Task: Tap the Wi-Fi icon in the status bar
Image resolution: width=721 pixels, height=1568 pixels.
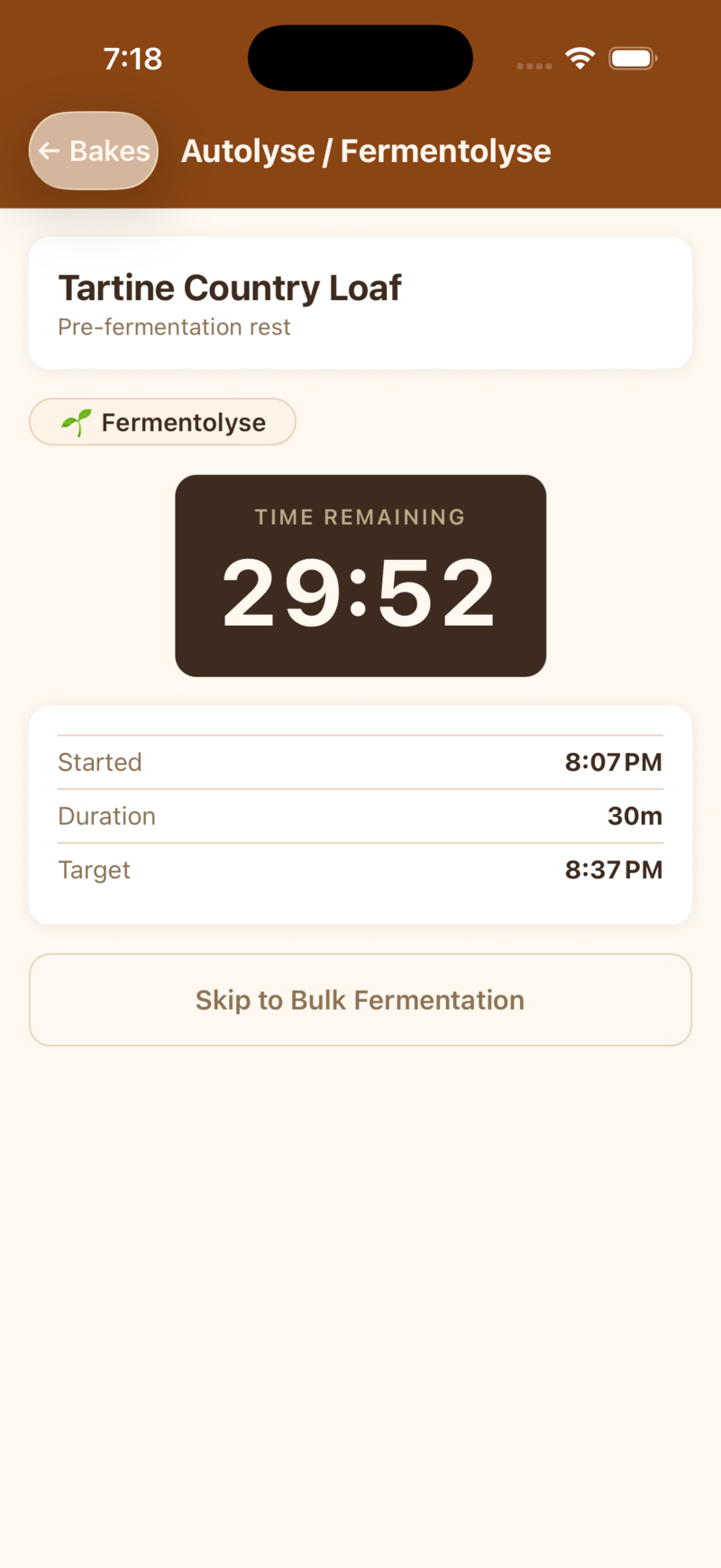Action: (581, 57)
